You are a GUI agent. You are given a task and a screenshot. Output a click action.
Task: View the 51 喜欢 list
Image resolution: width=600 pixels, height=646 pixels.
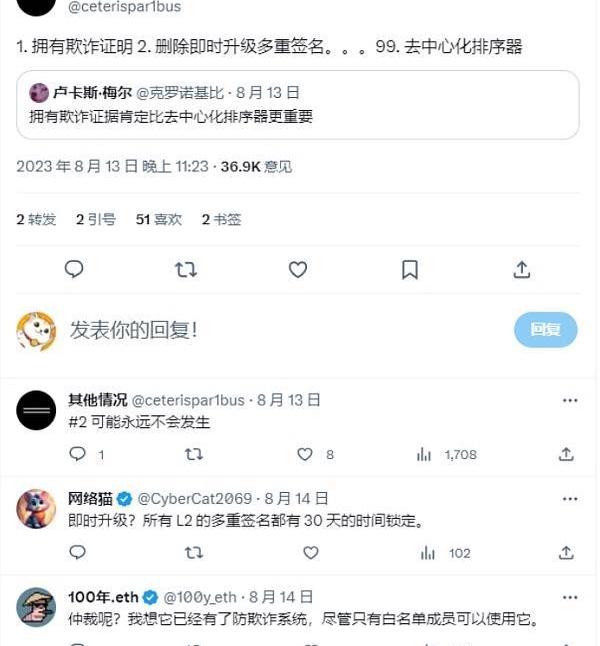(x=158, y=219)
